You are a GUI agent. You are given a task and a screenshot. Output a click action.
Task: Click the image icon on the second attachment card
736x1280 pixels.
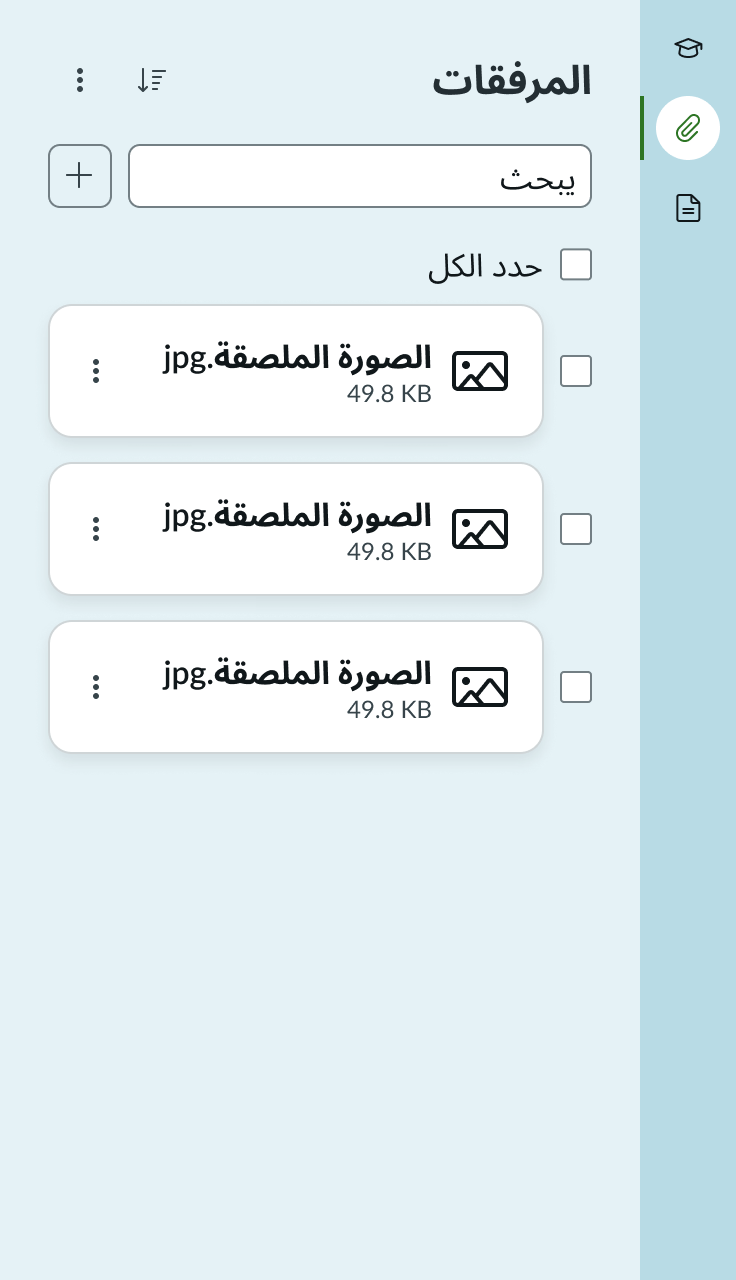(480, 529)
